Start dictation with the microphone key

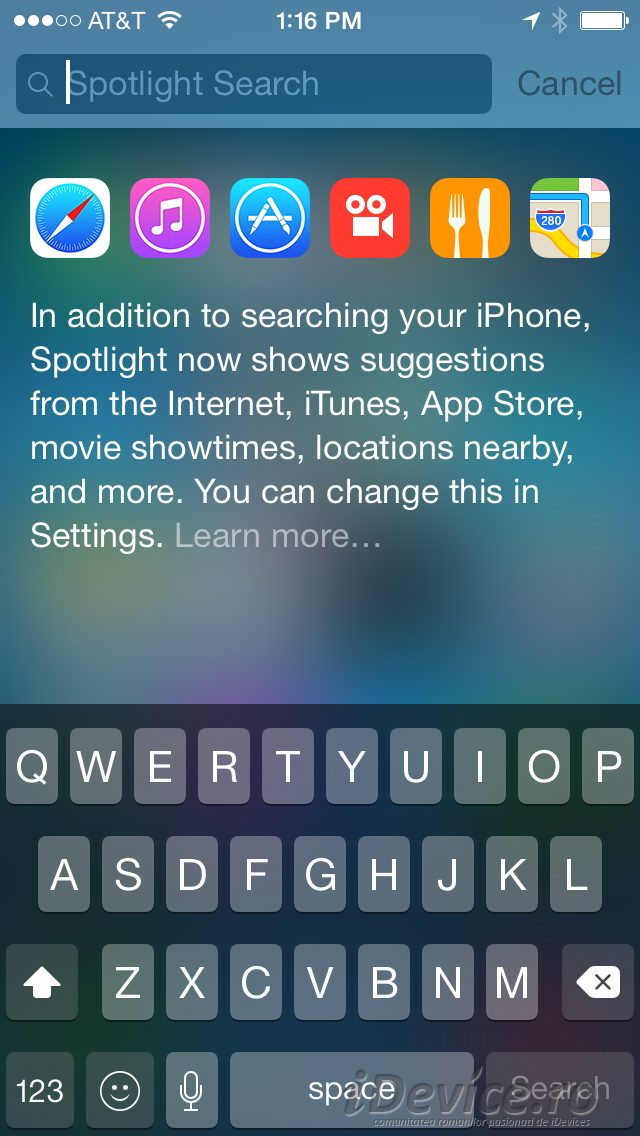pyautogui.click(x=191, y=1090)
